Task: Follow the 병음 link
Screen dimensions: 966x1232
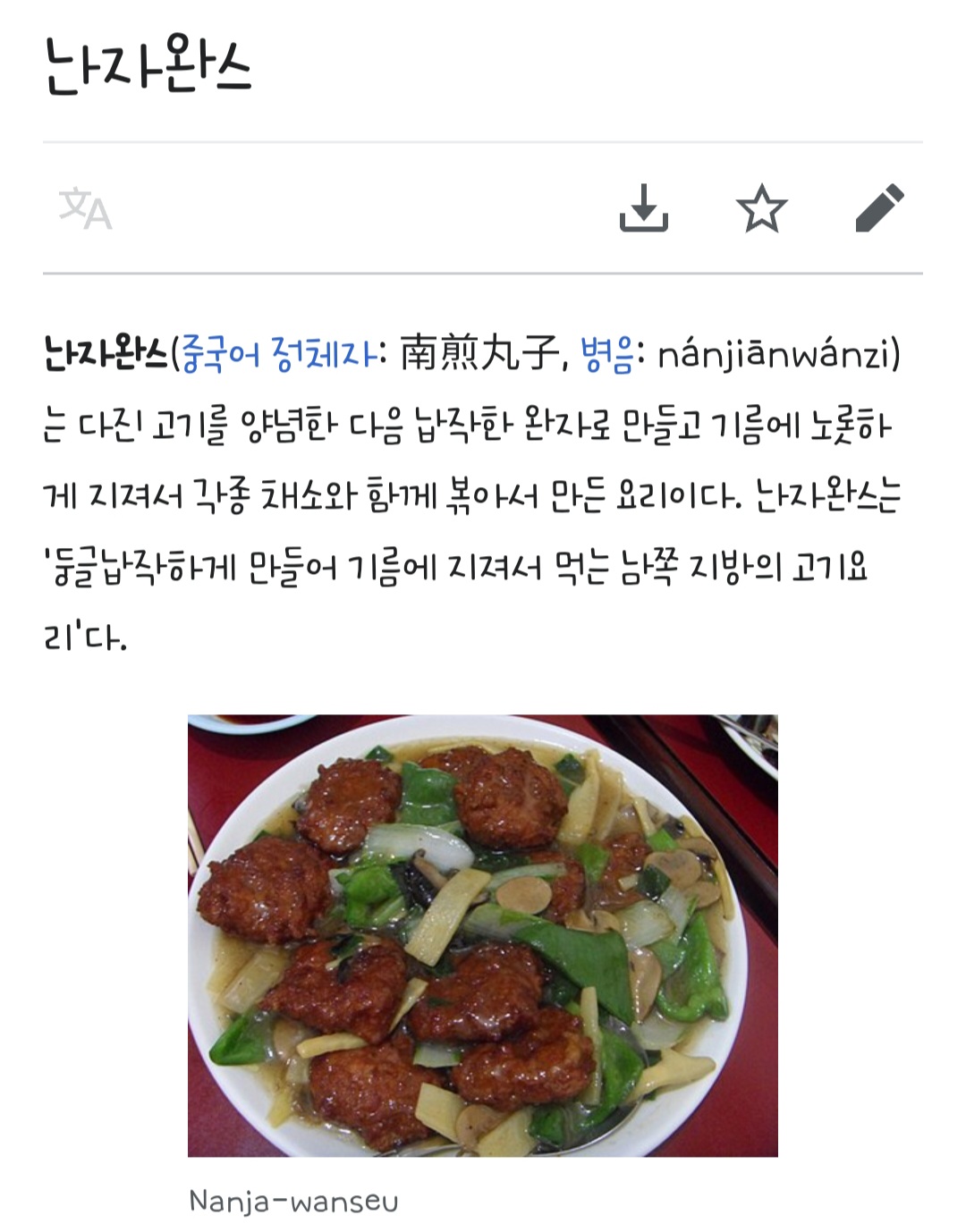Action: (607, 354)
